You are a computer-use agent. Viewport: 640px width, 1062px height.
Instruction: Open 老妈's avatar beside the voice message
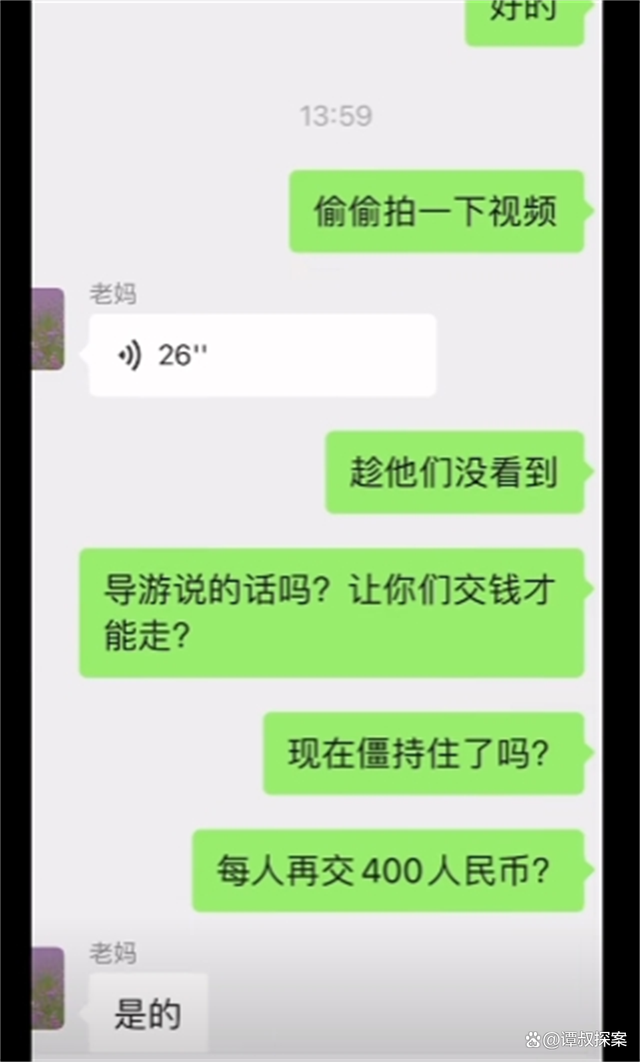[x=48, y=329]
